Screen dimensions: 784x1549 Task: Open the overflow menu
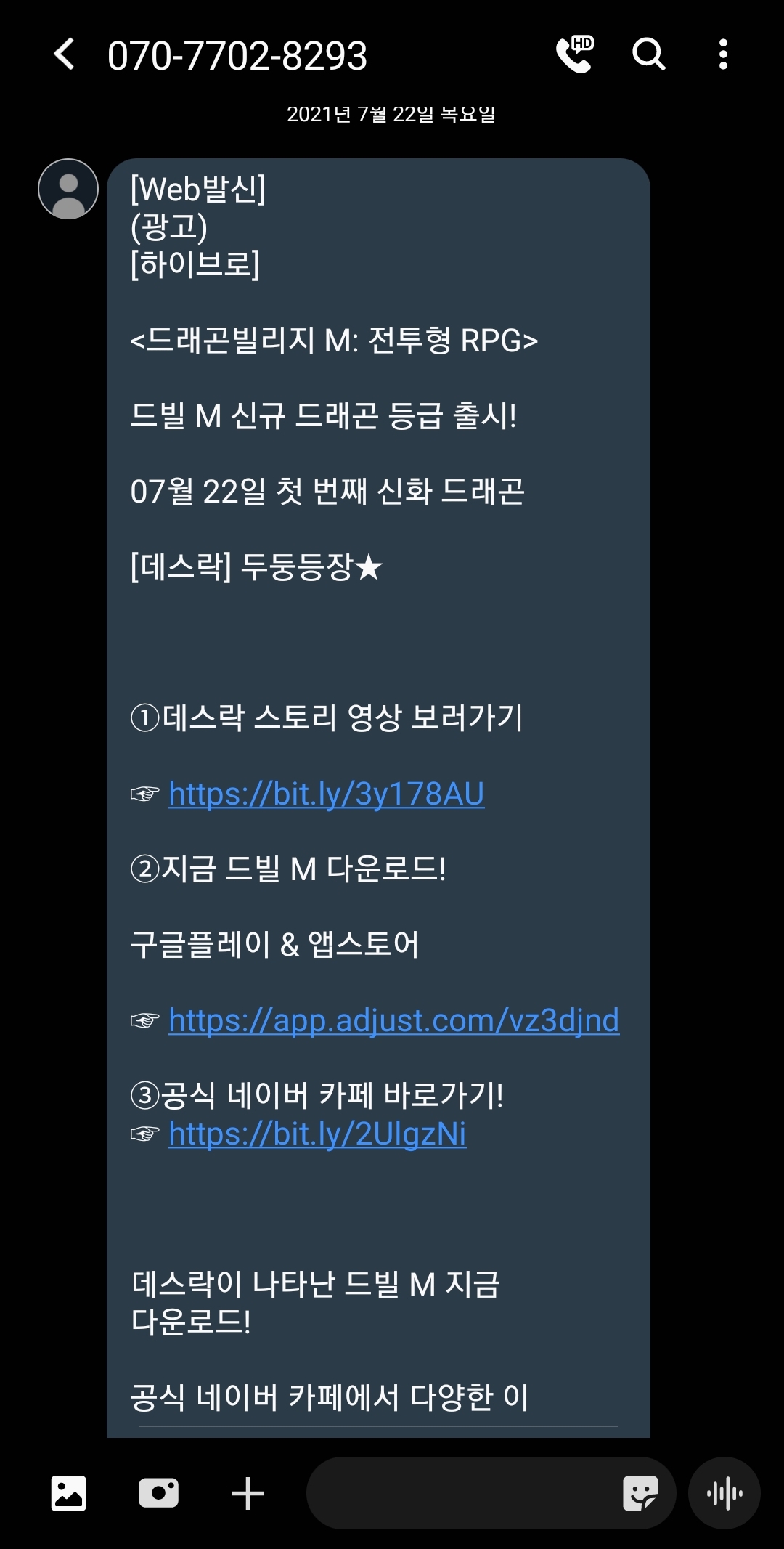(722, 54)
